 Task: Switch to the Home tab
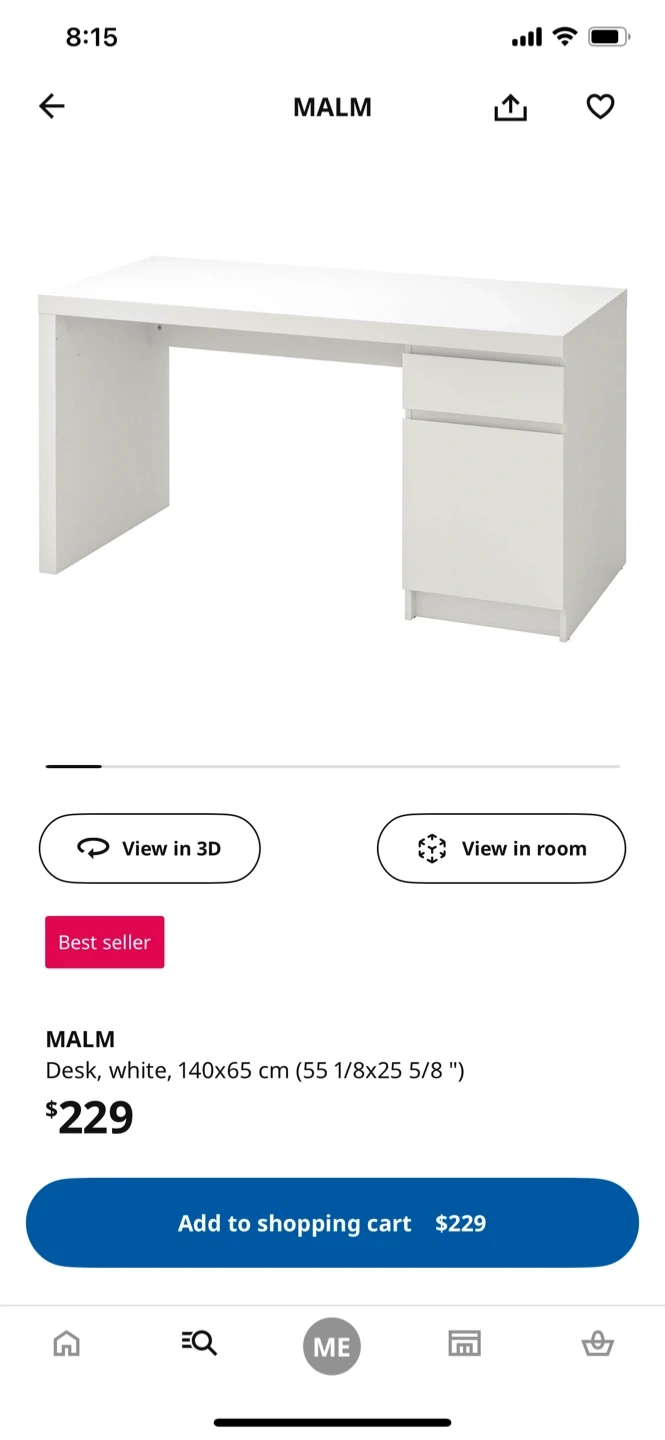(66, 1343)
